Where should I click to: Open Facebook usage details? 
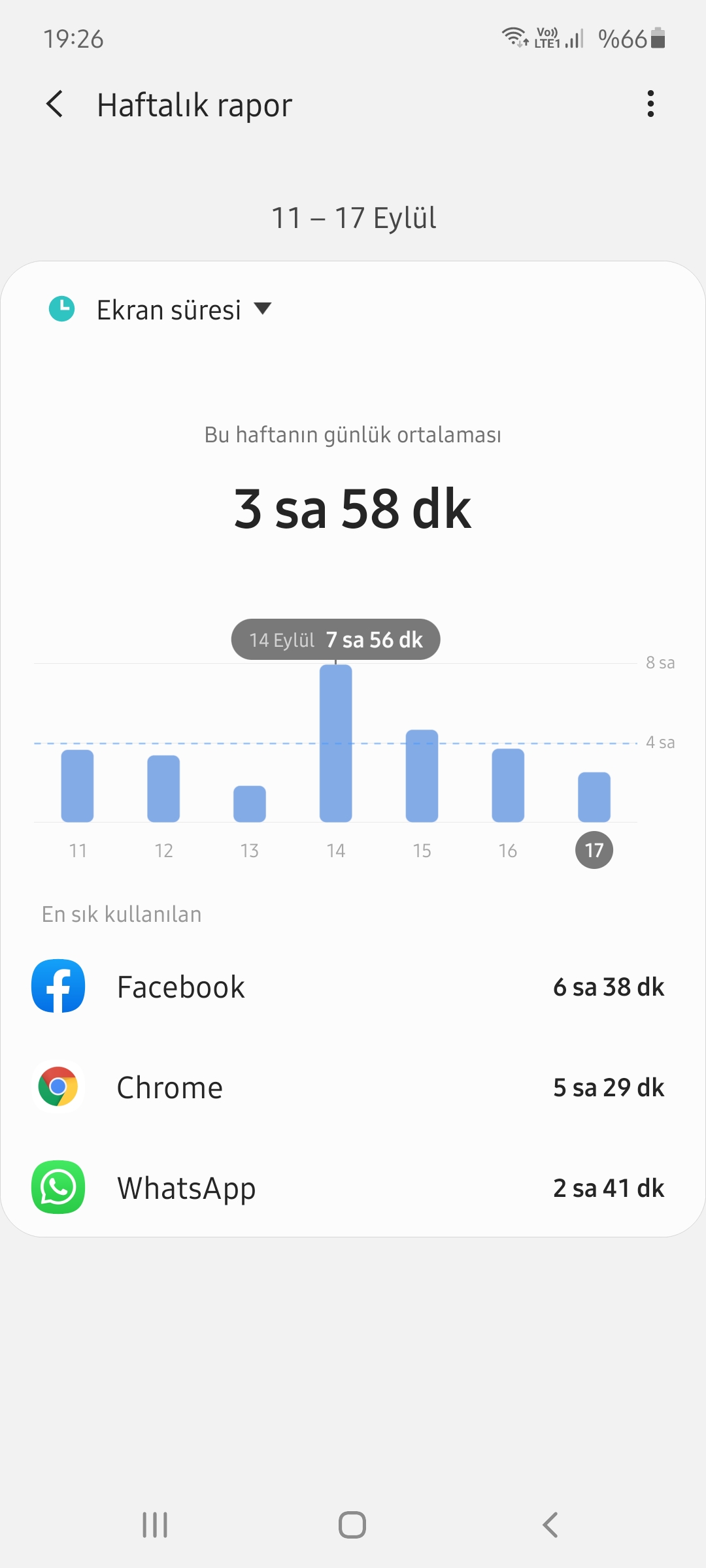(x=353, y=987)
